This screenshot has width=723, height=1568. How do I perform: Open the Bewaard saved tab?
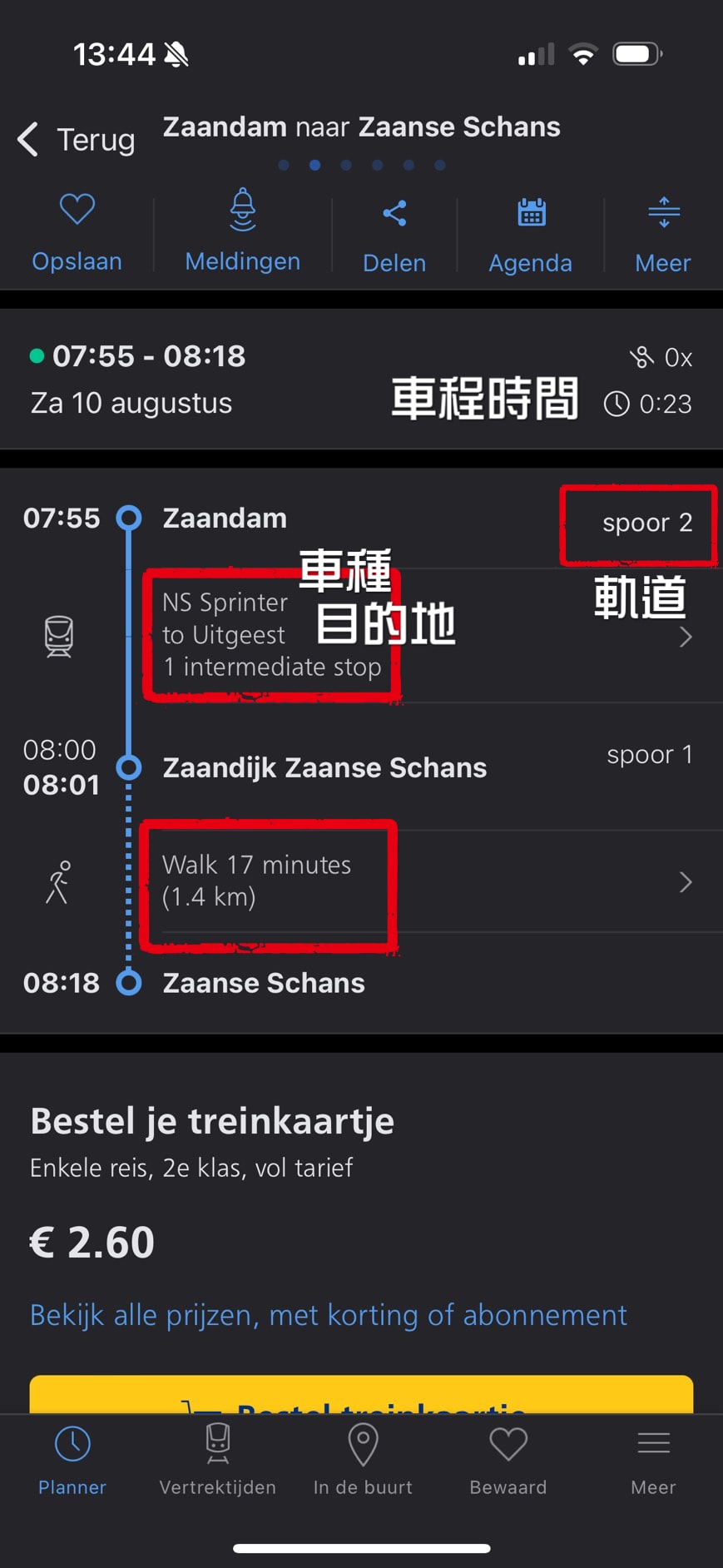[x=508, y=1460]
